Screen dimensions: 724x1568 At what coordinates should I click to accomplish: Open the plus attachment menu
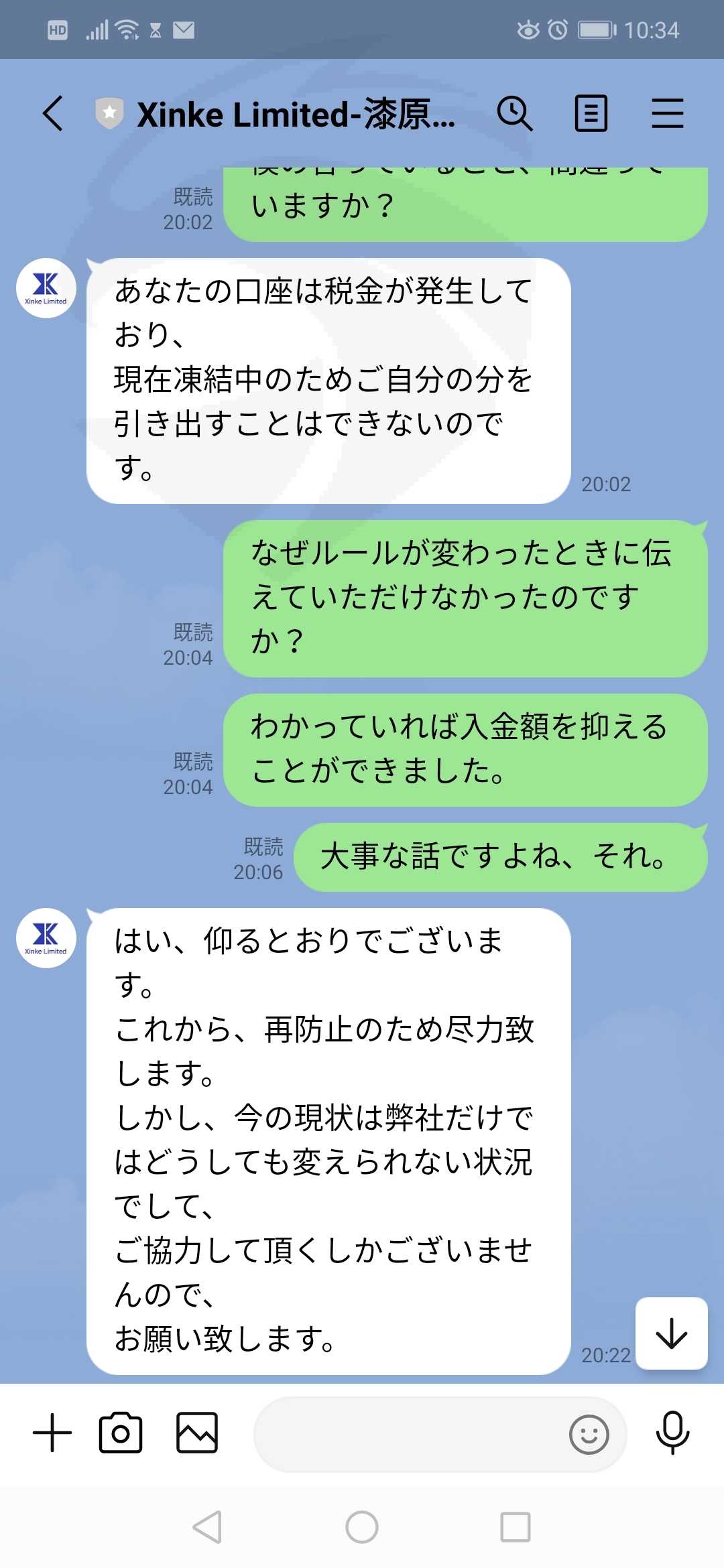tap(52, 1433)
